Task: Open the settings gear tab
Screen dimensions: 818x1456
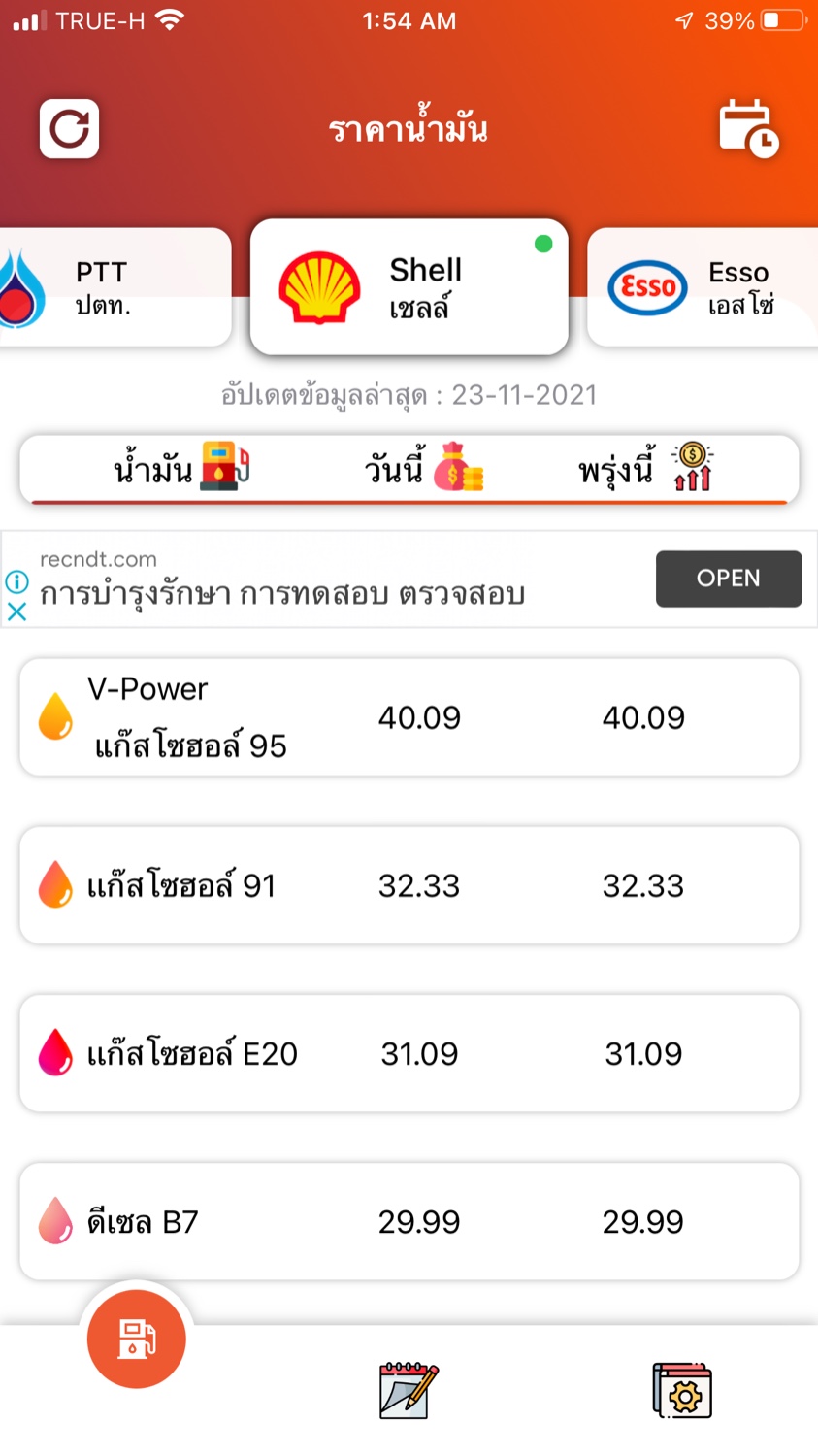Action: point(682,1390)
